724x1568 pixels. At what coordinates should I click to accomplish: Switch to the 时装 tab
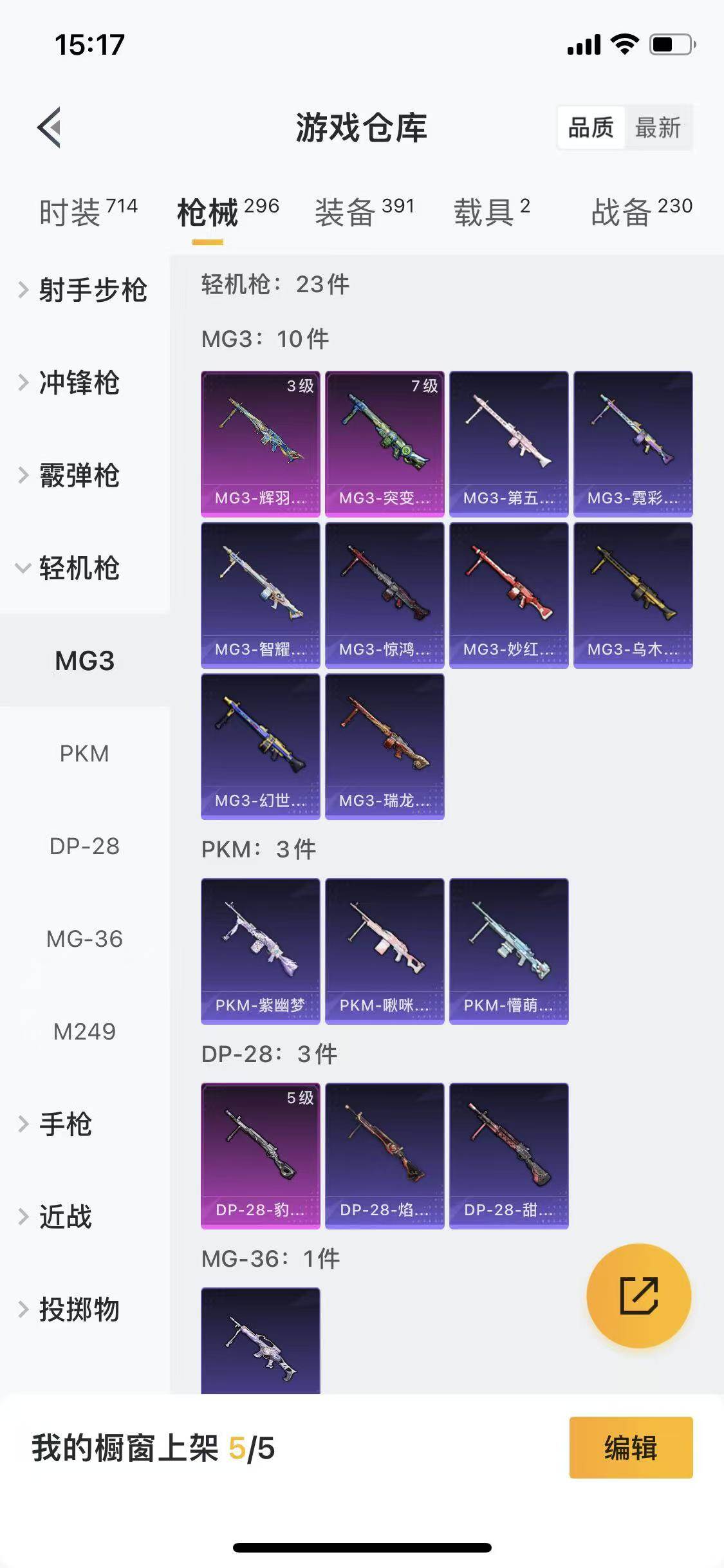(x=88, y=212)
